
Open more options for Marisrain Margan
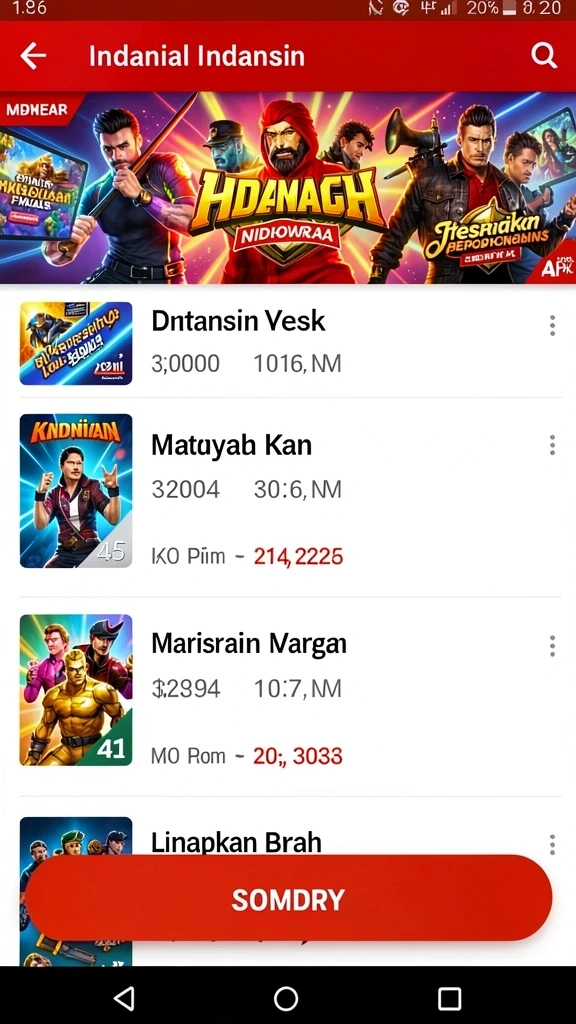point(552,646)
